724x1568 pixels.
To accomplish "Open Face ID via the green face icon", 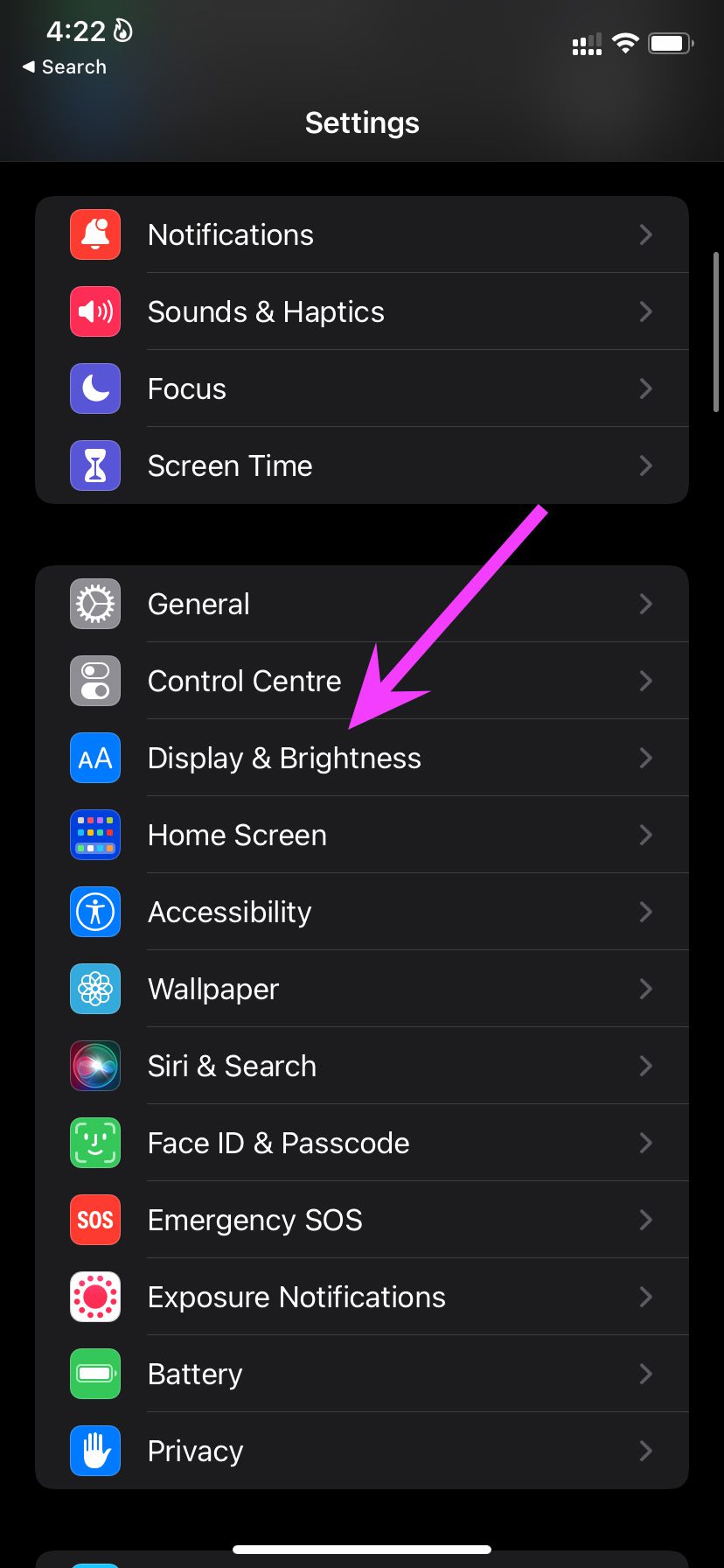I will (94, 1143).
